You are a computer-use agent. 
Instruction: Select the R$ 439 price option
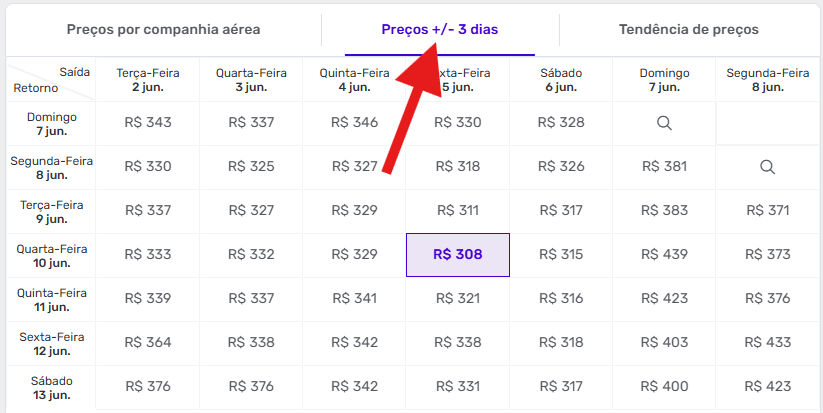tap(664, 255)
